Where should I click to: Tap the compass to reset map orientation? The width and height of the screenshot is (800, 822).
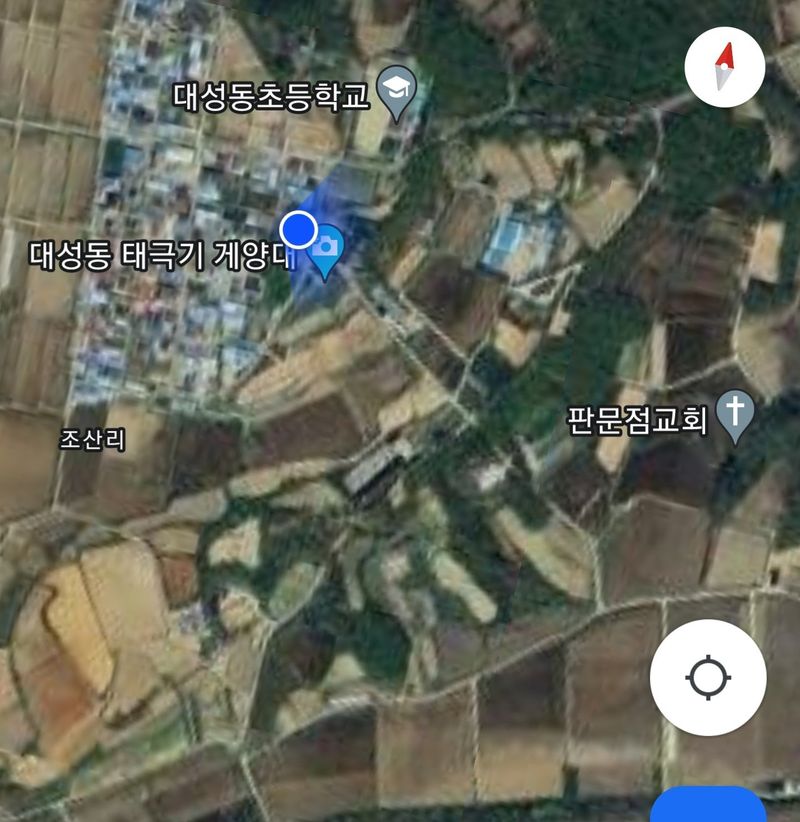click(725, 67)
